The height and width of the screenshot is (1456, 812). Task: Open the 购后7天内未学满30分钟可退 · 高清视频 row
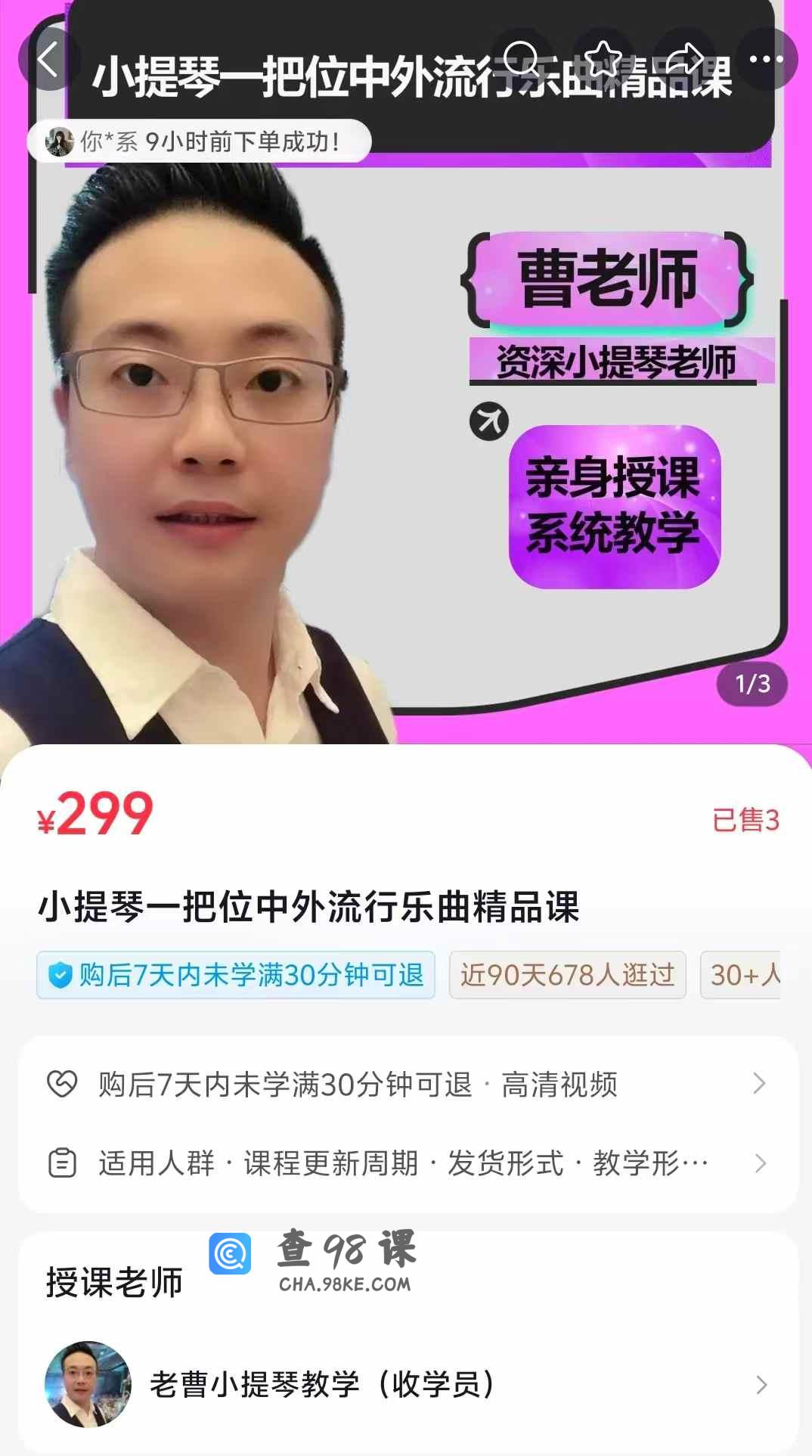pyautogui.click(x=406, y=1084)
